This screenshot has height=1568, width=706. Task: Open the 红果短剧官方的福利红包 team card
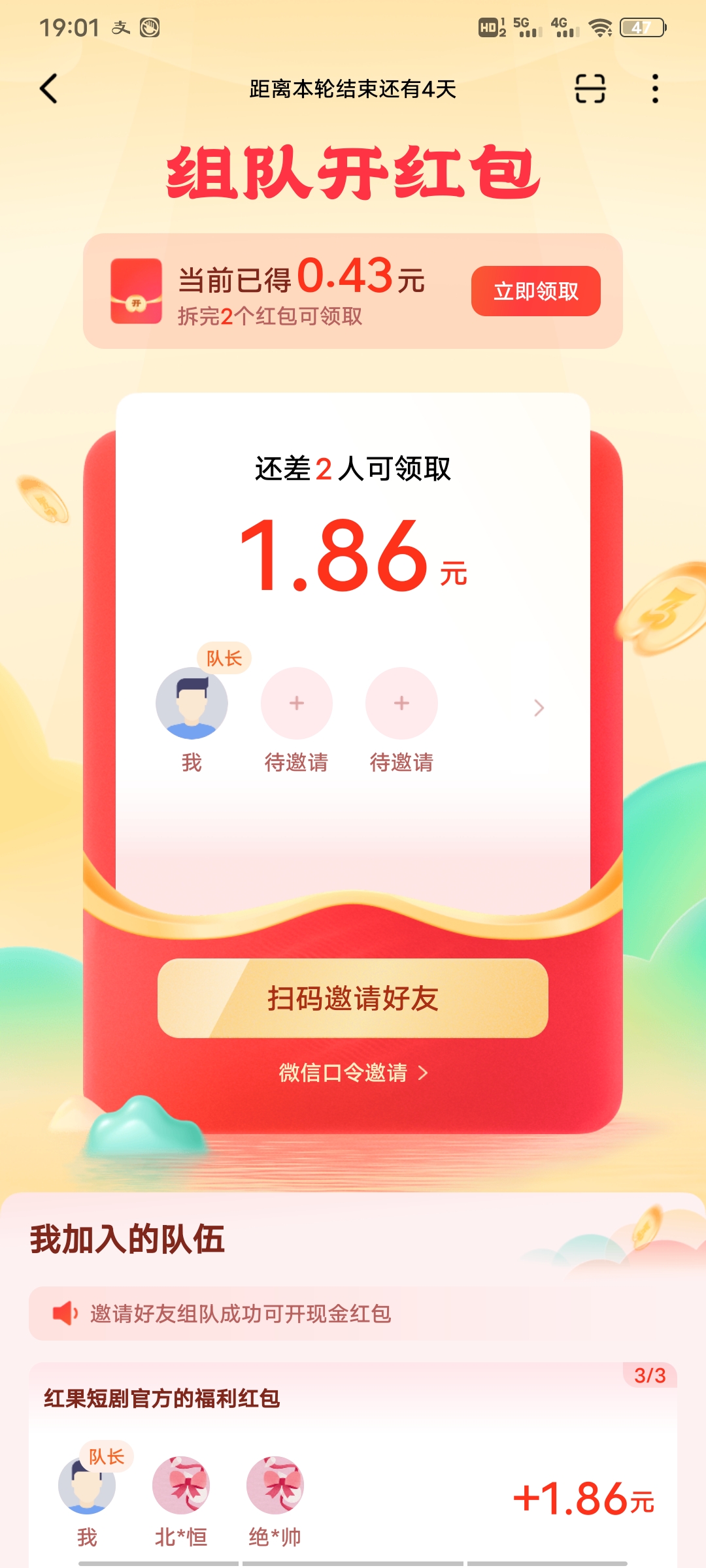click(353, 1463)
